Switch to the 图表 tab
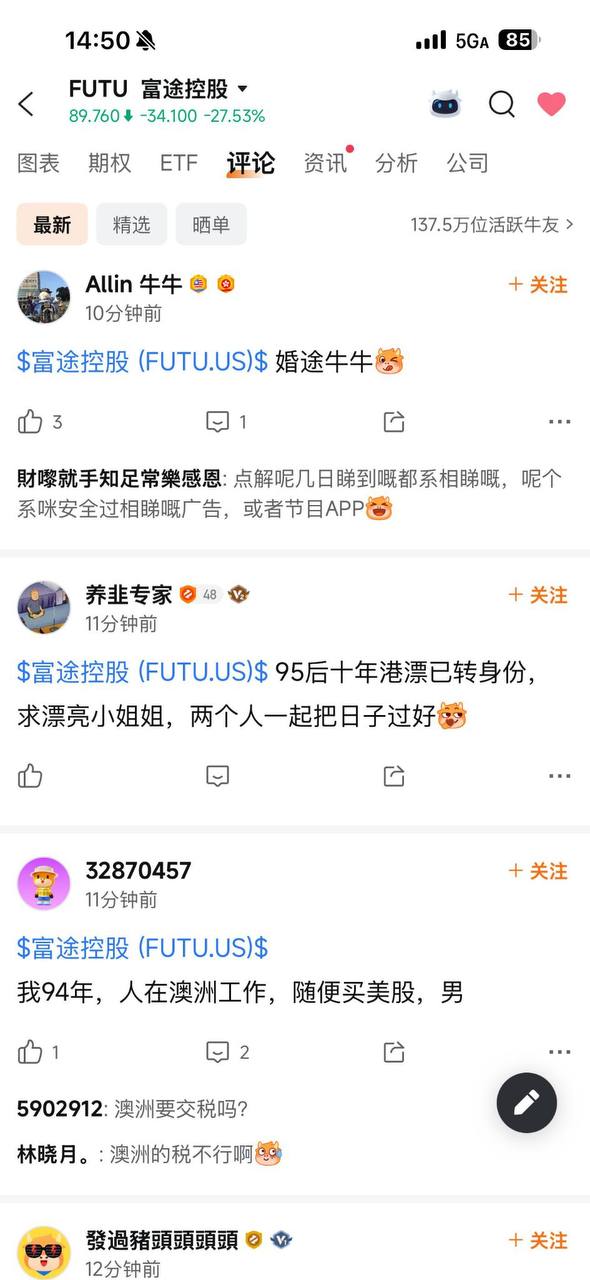The height and width of the screenshot is (1280, 590). point(38,163)
